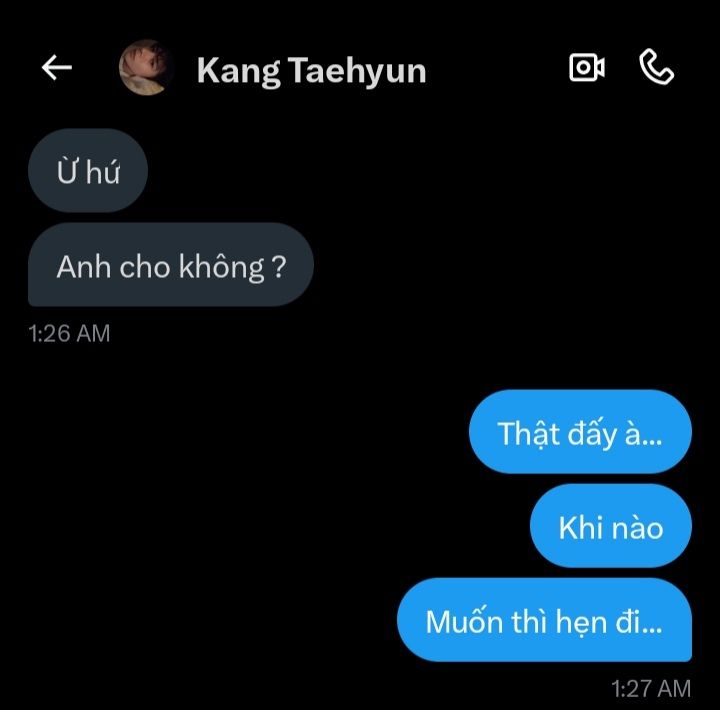
Task: Start a video call with Kang Taehyun
Action: pos(586,68)
